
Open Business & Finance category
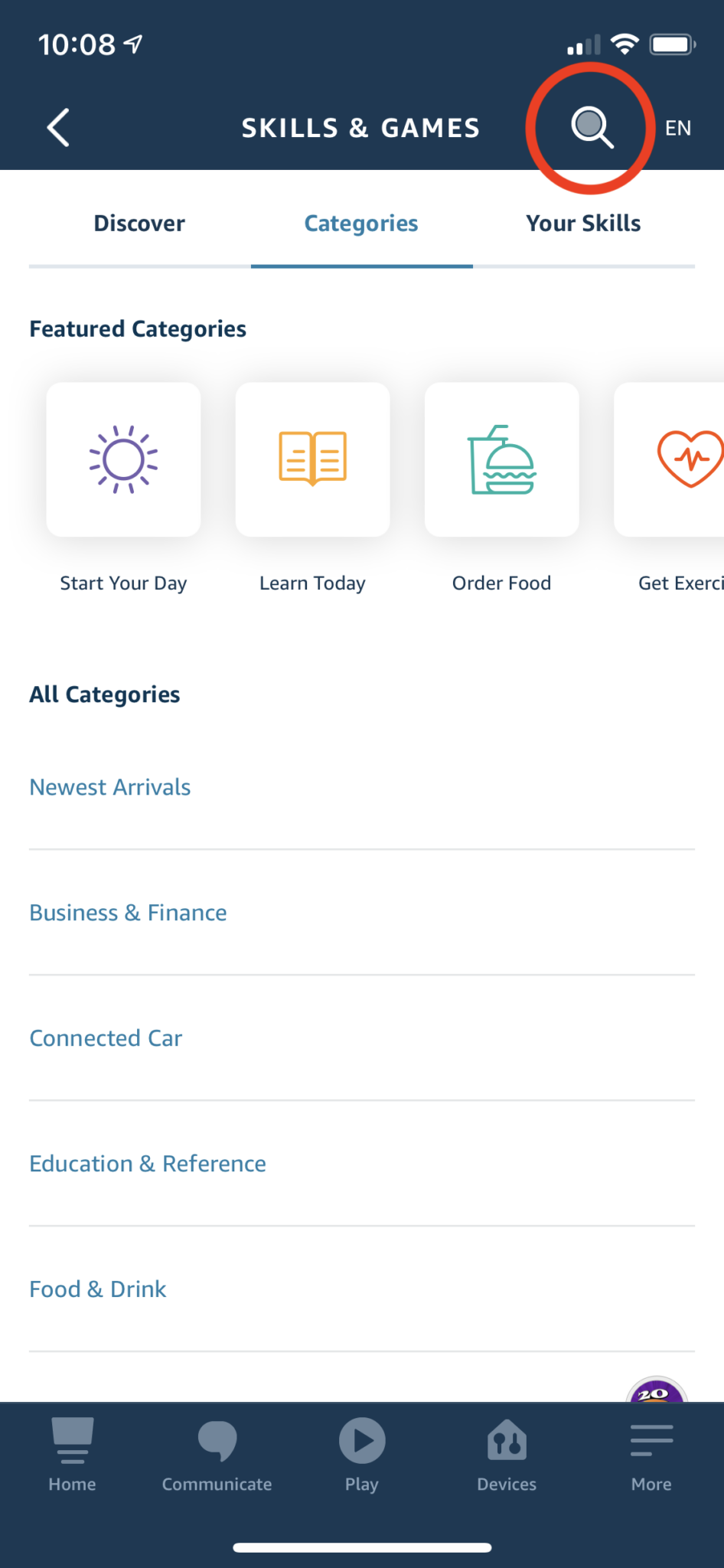pos(128,913)
